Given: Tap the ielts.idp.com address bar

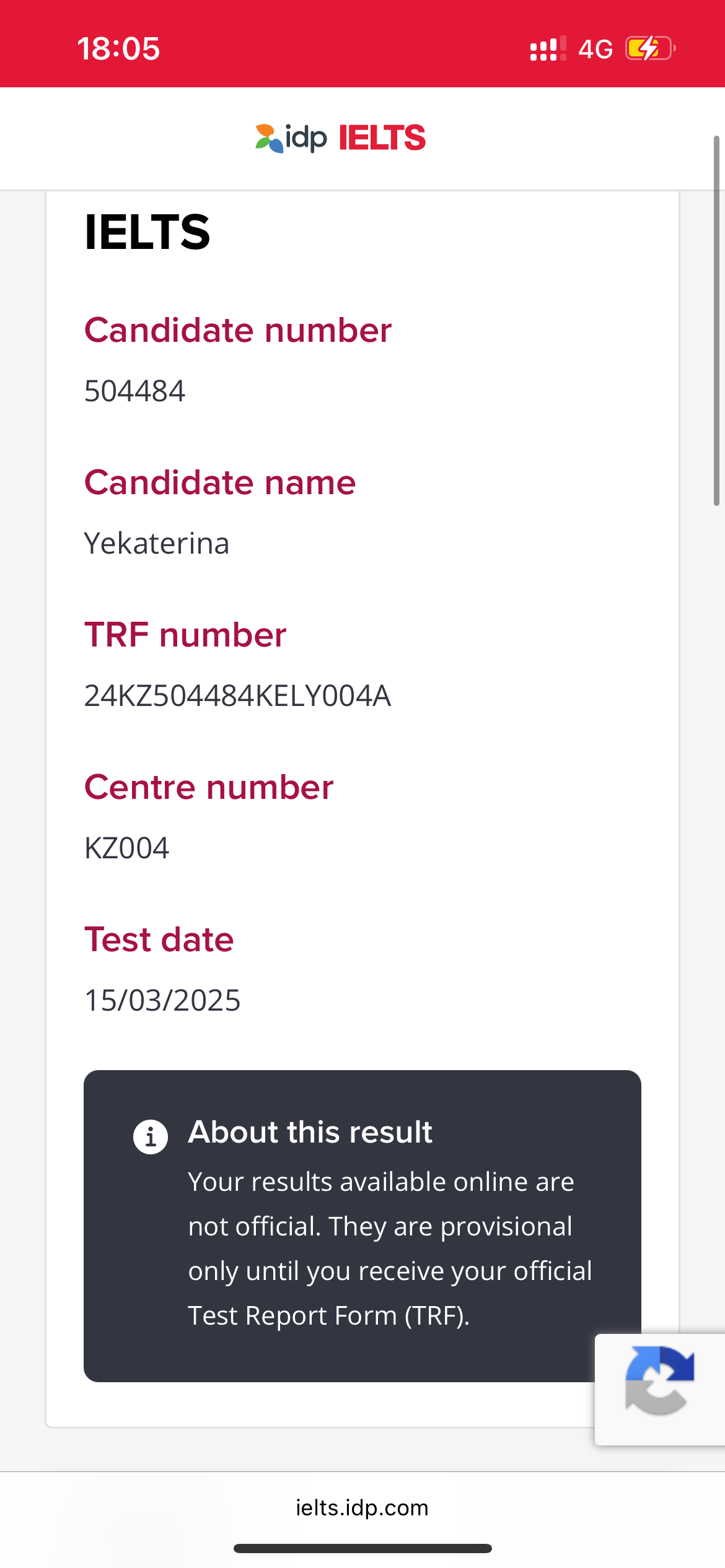Looking at the screenshot, I should click(362, 1507).
